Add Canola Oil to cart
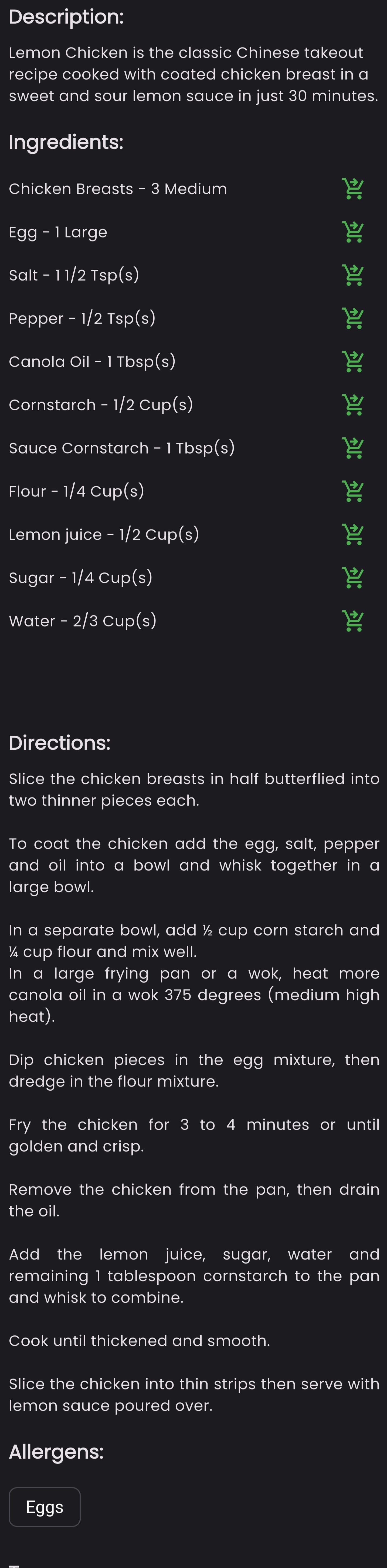This screenshot has width=387, height=1568. pyautogui.click(x=353, y=361)
